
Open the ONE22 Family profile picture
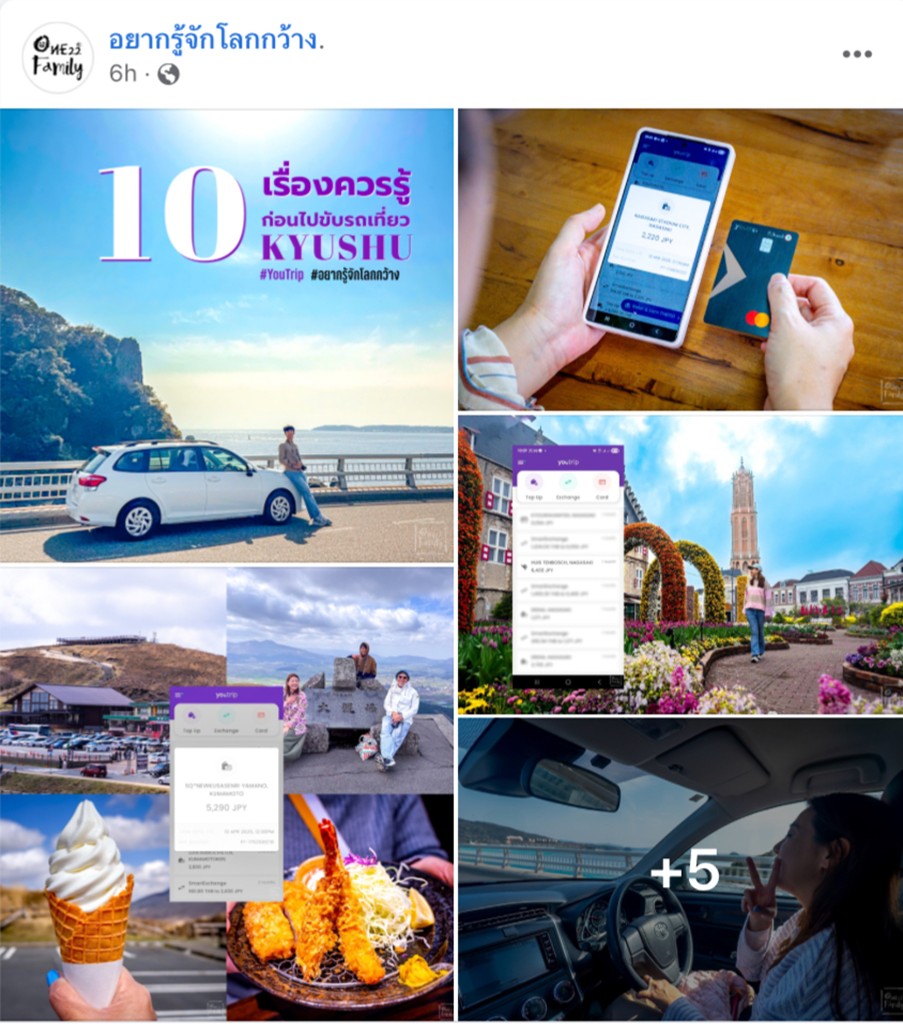pyautogui.click(x=57, y=58)
